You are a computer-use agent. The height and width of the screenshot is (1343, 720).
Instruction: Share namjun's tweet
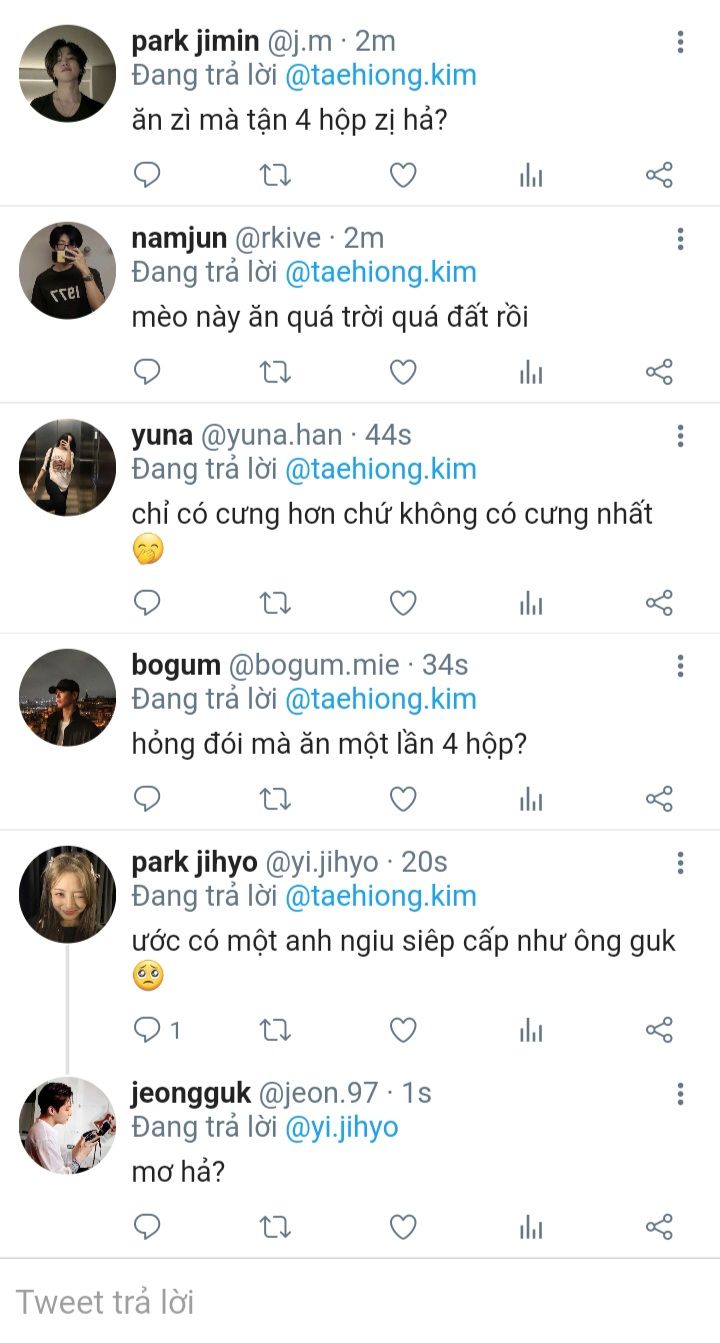tap(659, 373)
